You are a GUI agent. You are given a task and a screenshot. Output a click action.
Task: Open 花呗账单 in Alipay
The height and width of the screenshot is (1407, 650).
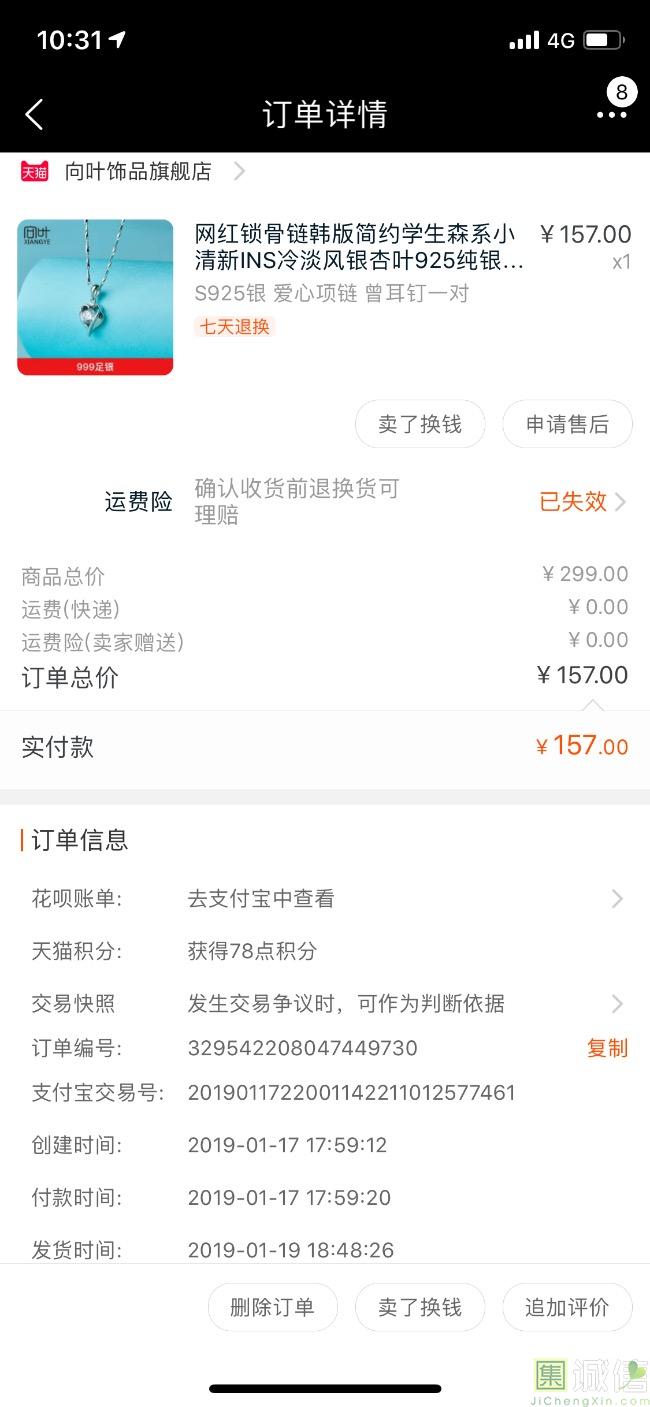point(400,898)
